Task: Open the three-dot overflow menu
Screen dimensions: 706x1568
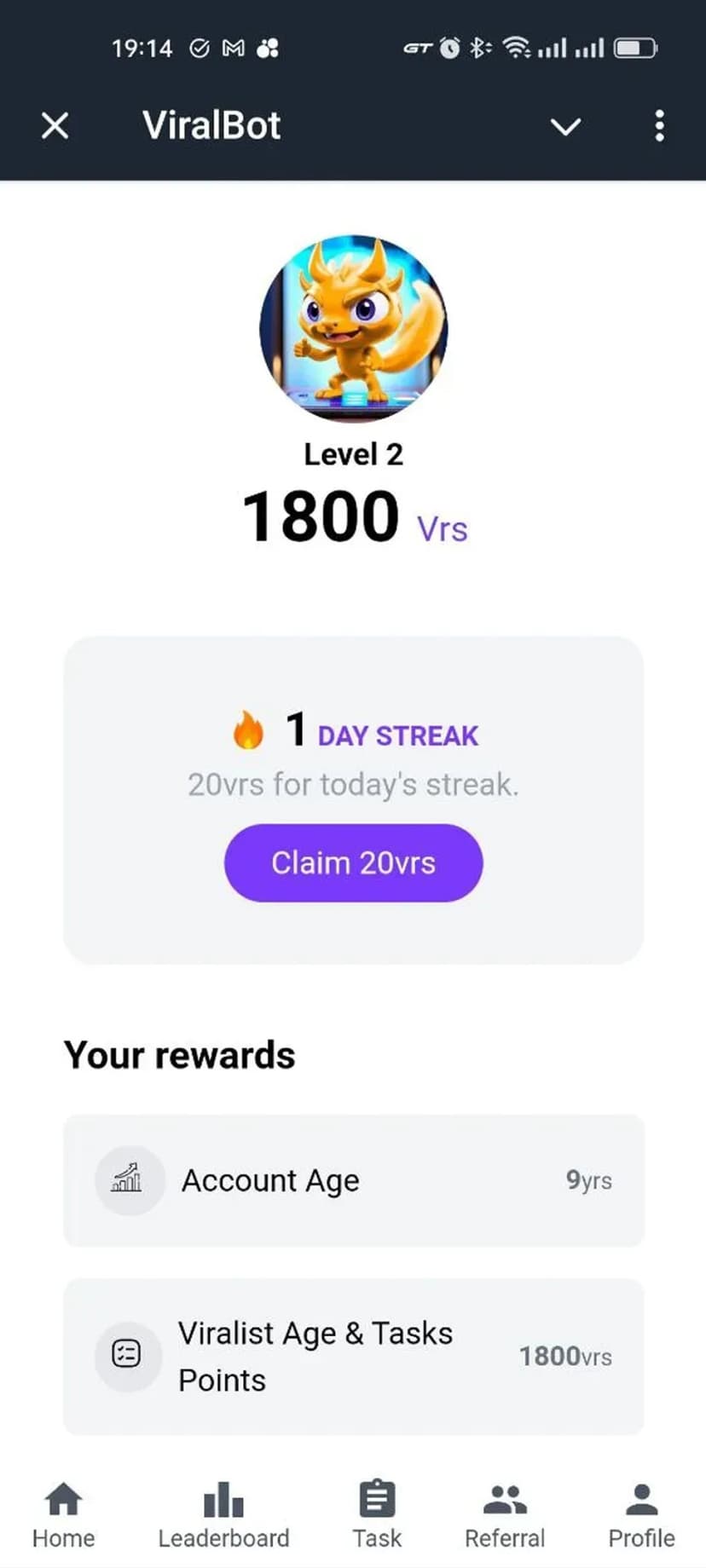Action: [659, 126]
